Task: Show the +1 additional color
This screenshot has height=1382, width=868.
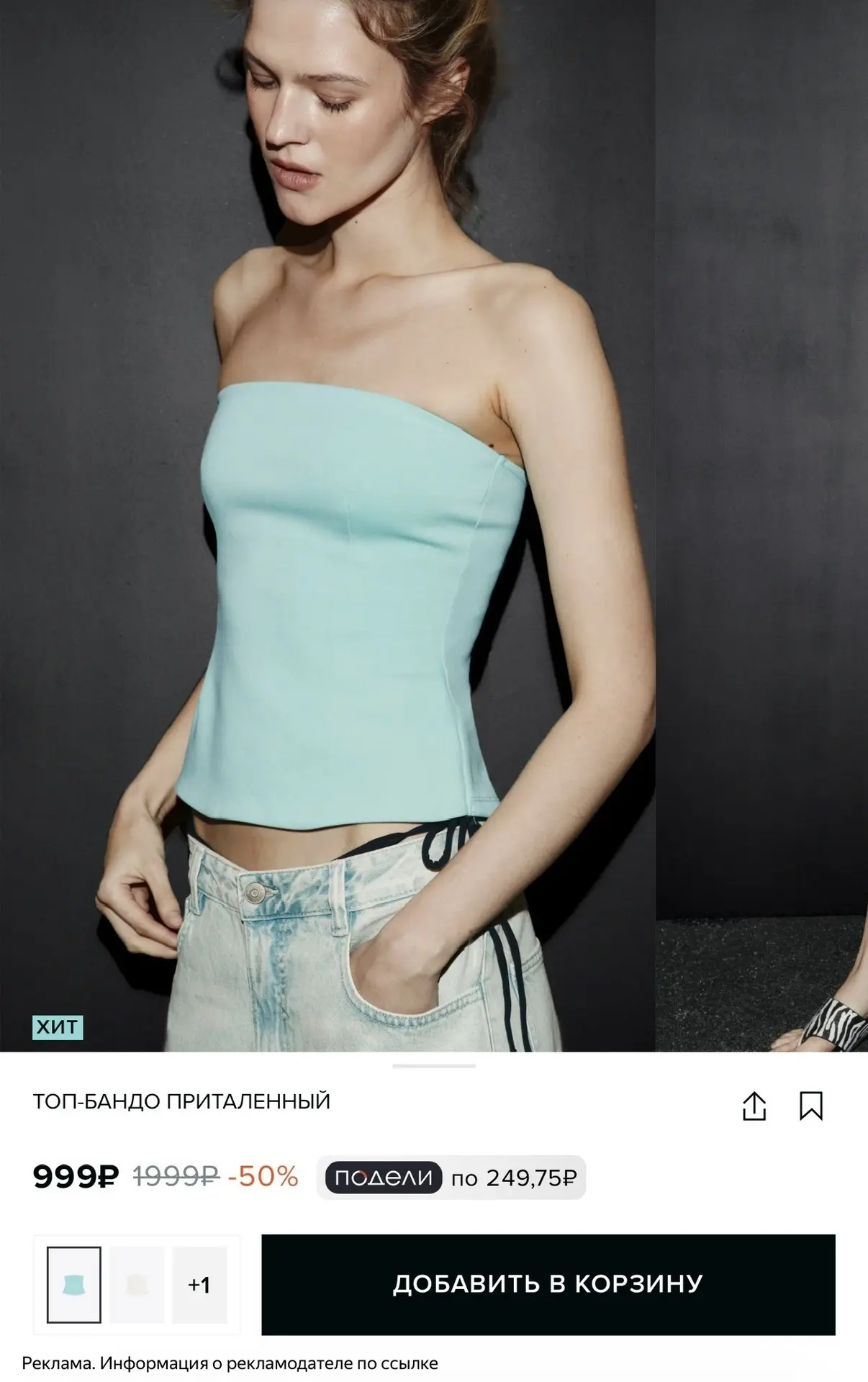Action: point(199,1285)
